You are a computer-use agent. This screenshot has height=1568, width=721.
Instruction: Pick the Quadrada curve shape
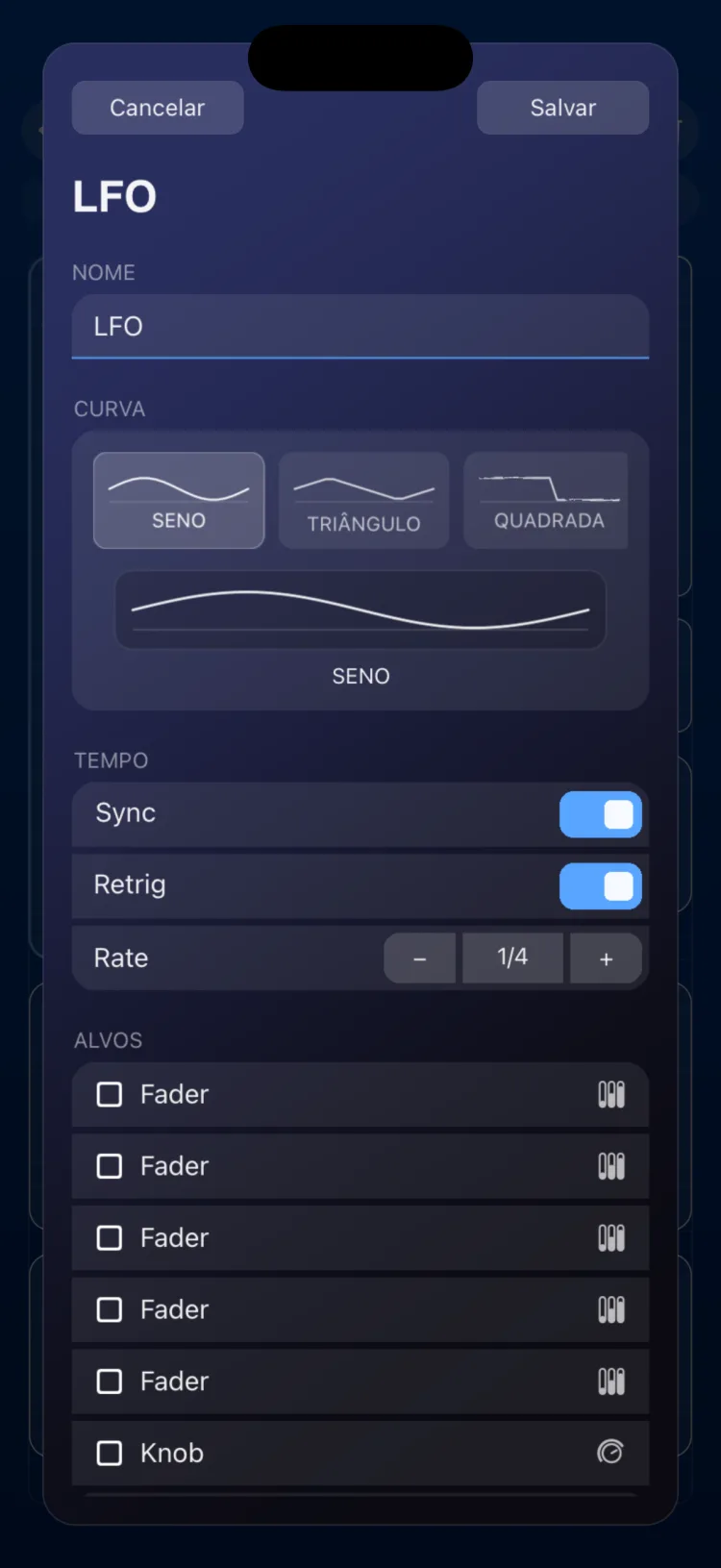pyautogui.click(x=546, y=500)
